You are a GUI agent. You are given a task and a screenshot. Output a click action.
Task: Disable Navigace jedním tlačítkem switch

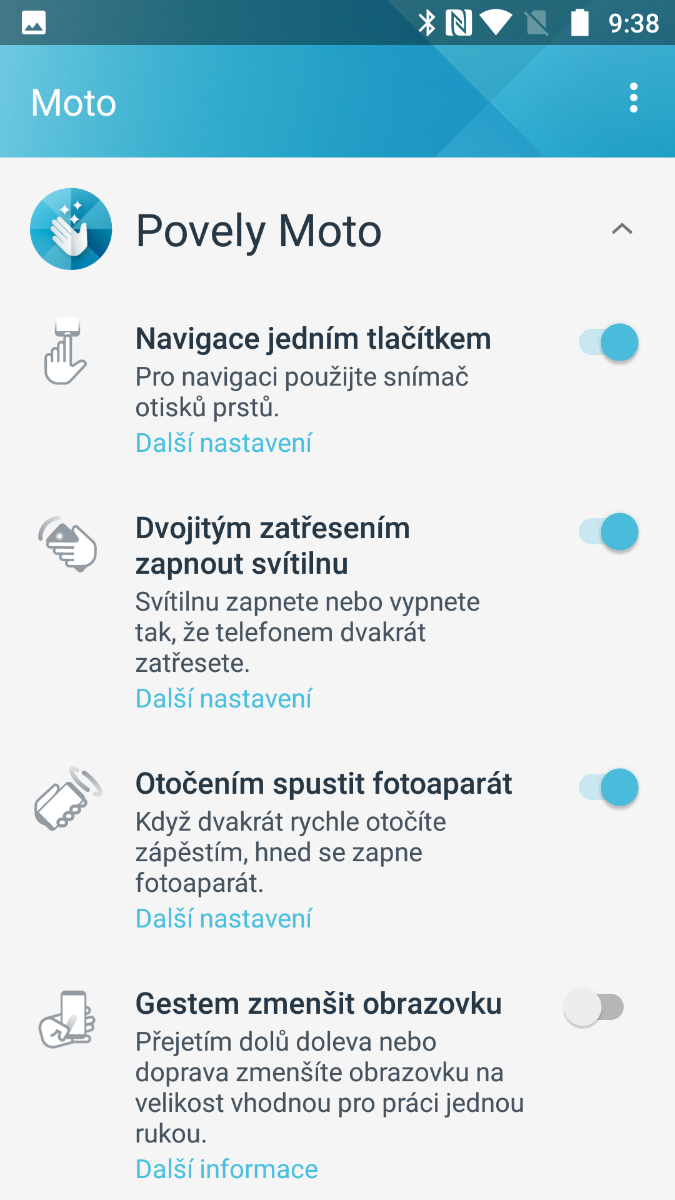608,343
